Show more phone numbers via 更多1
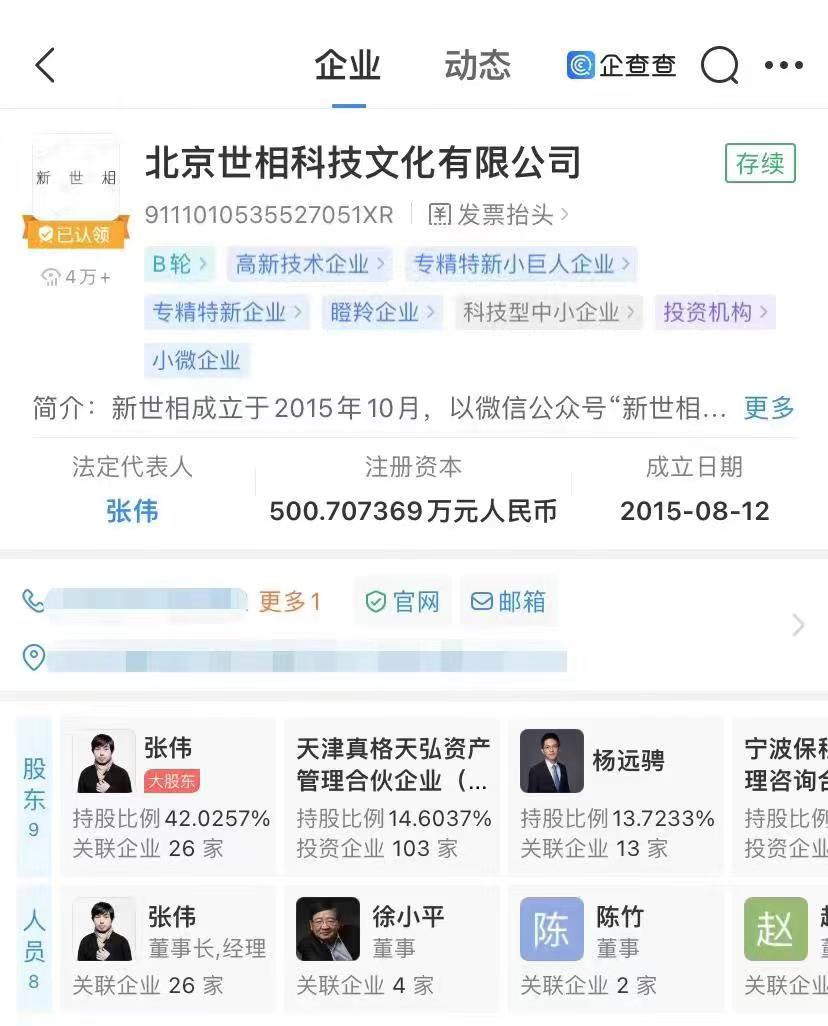Screen dimensions: 828x1026 pos(289,601)
